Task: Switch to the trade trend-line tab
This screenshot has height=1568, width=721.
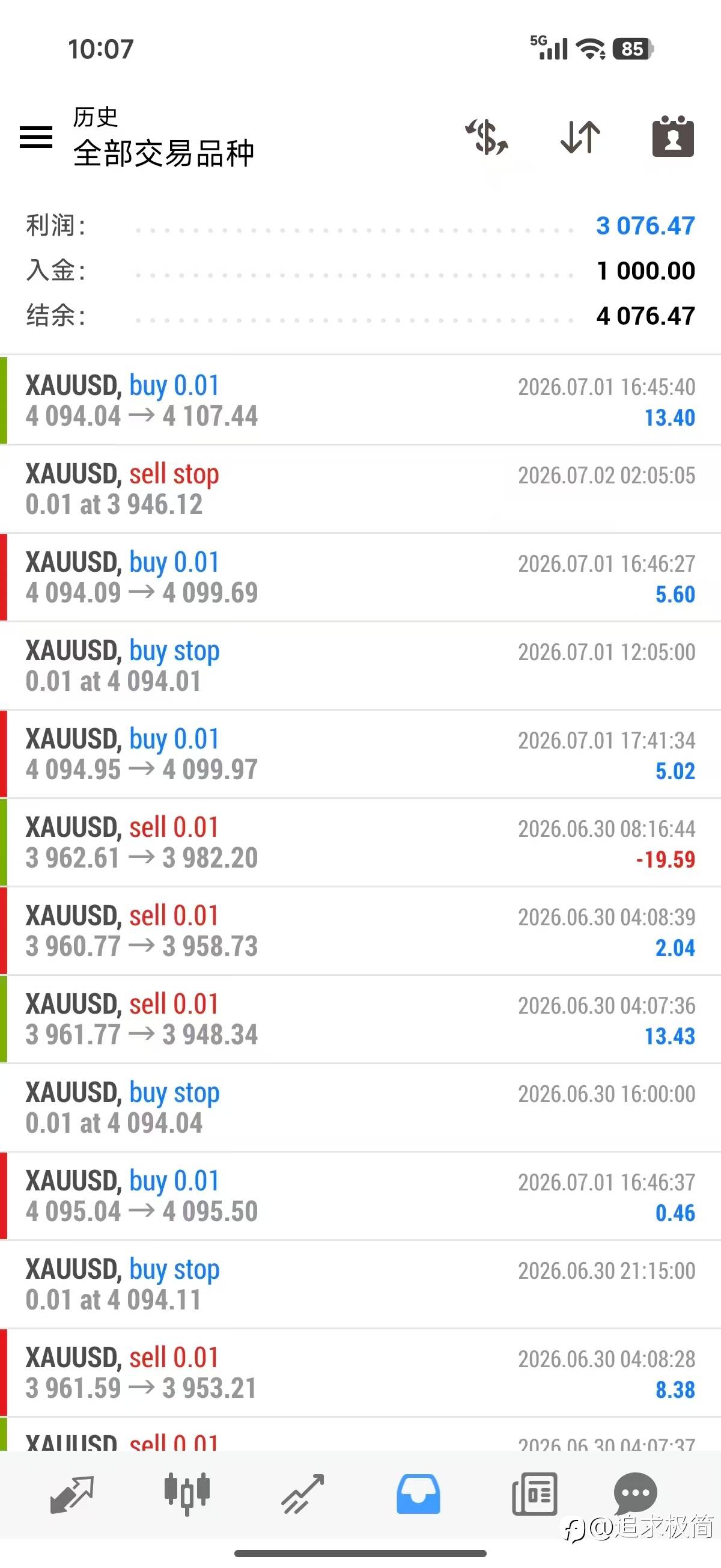Action: click(302, 1494)
